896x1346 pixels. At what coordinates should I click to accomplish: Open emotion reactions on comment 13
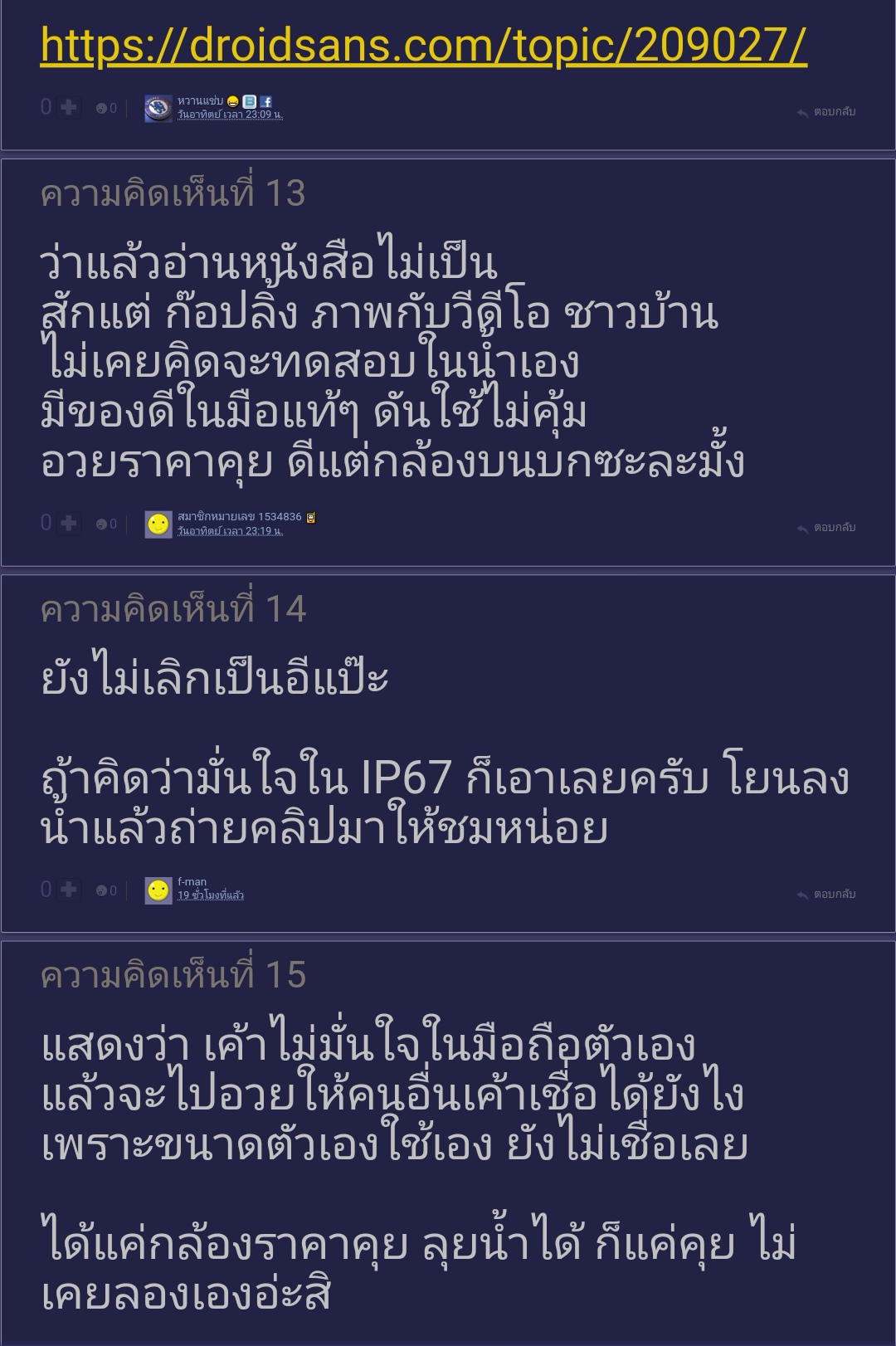106,524
